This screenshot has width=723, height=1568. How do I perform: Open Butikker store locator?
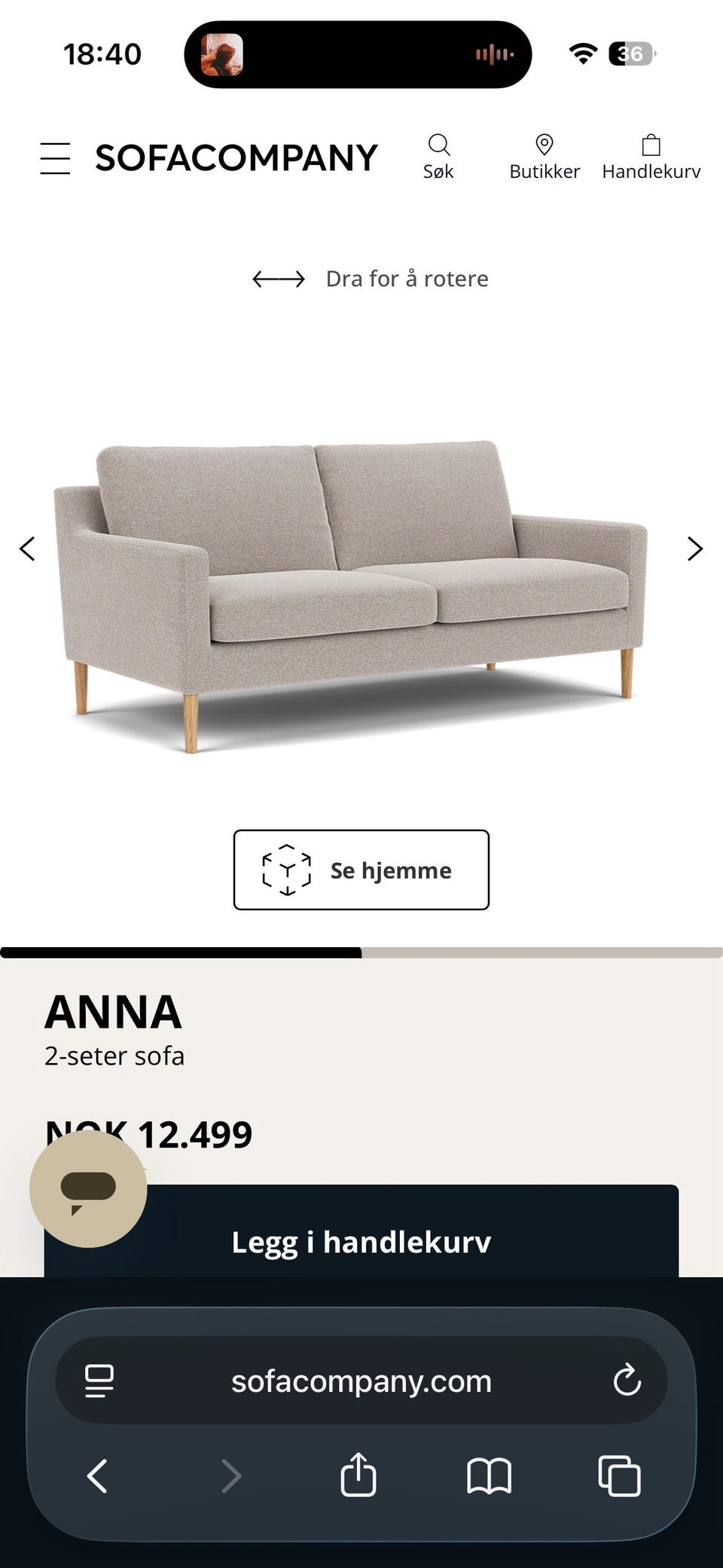coord(545,157)
